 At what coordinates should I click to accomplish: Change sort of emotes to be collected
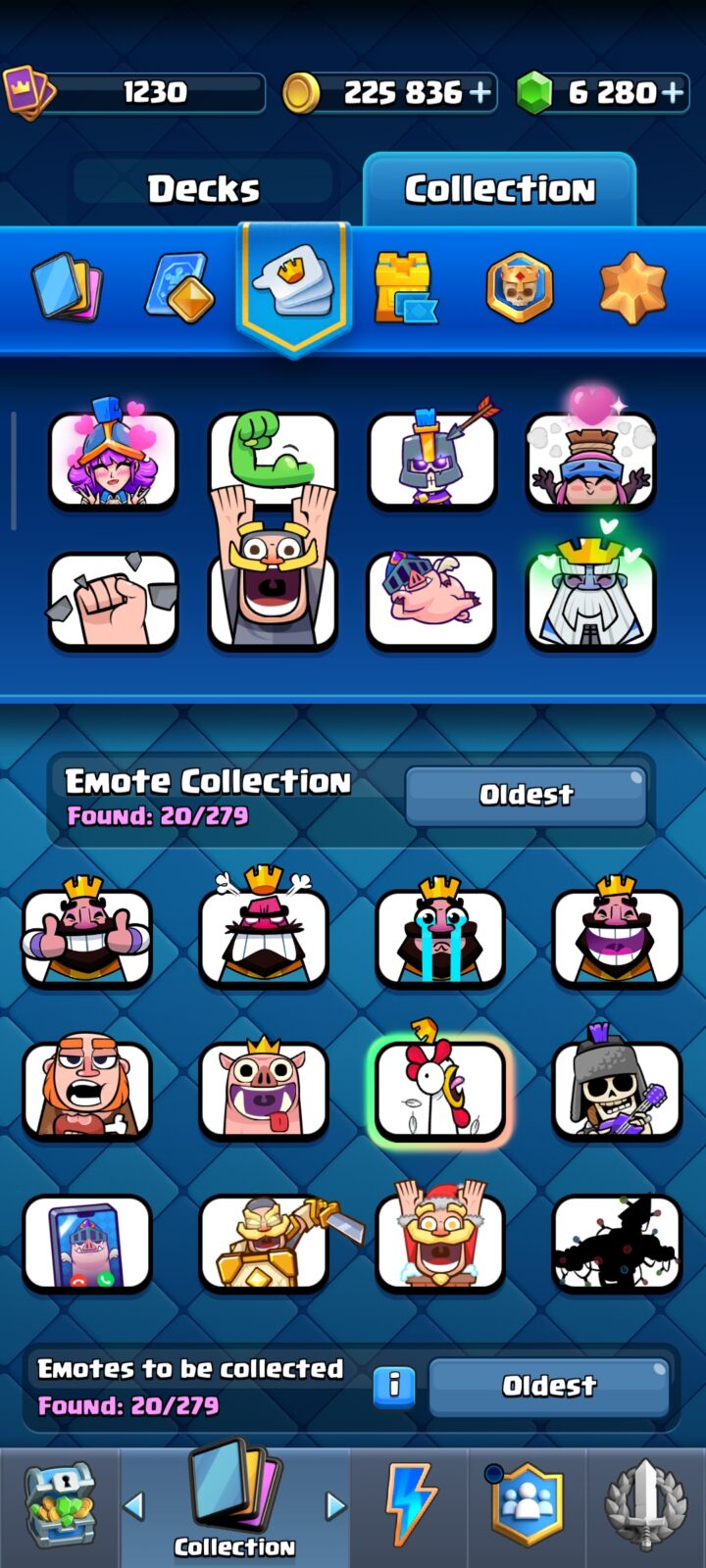point(549,1386)
